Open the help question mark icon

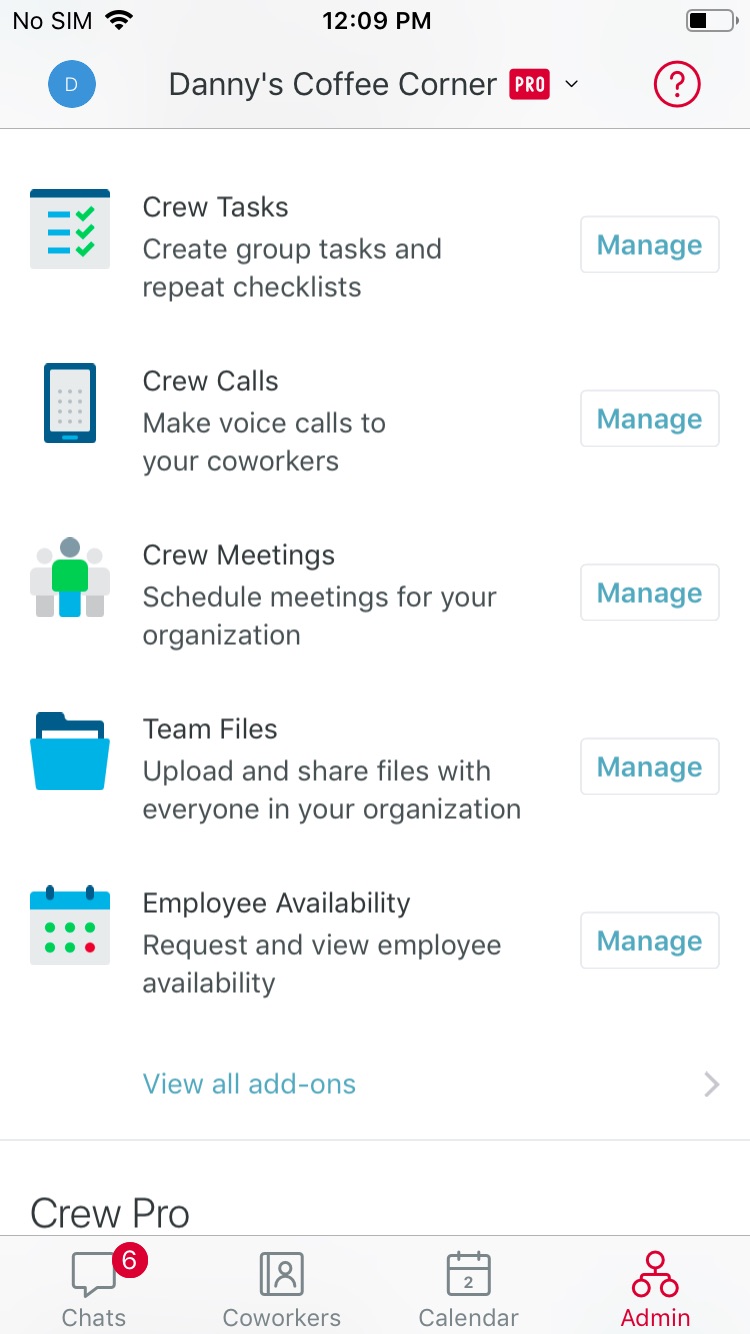(x=677, y=84)
